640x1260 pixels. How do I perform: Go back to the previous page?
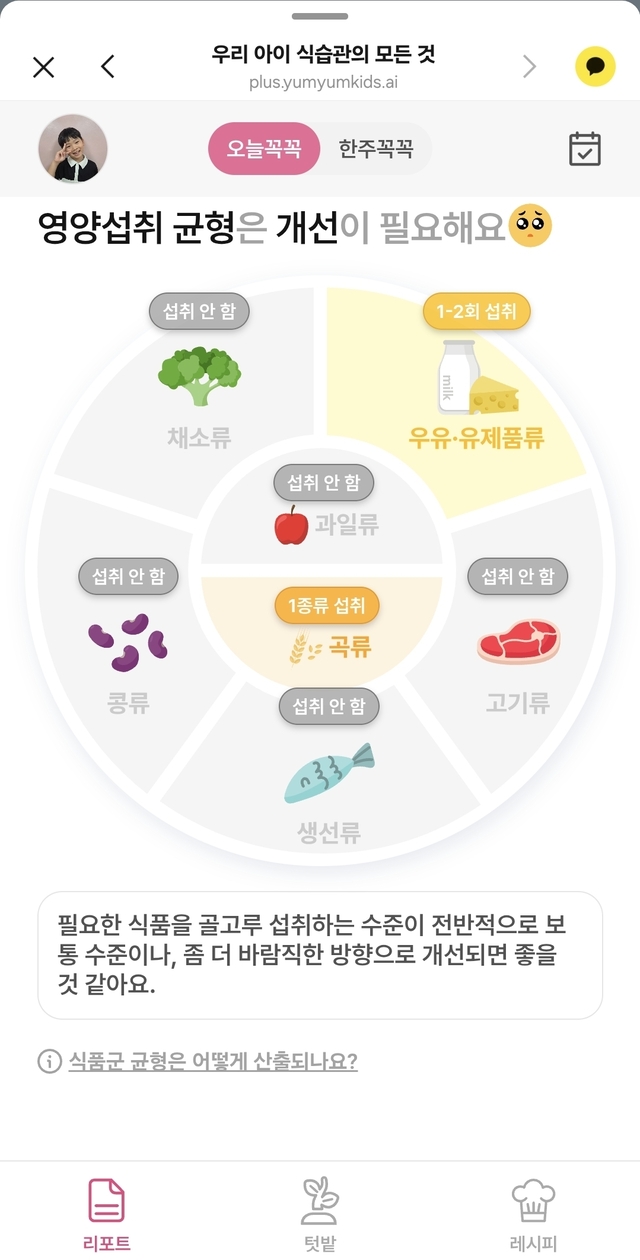coord(108,67)
